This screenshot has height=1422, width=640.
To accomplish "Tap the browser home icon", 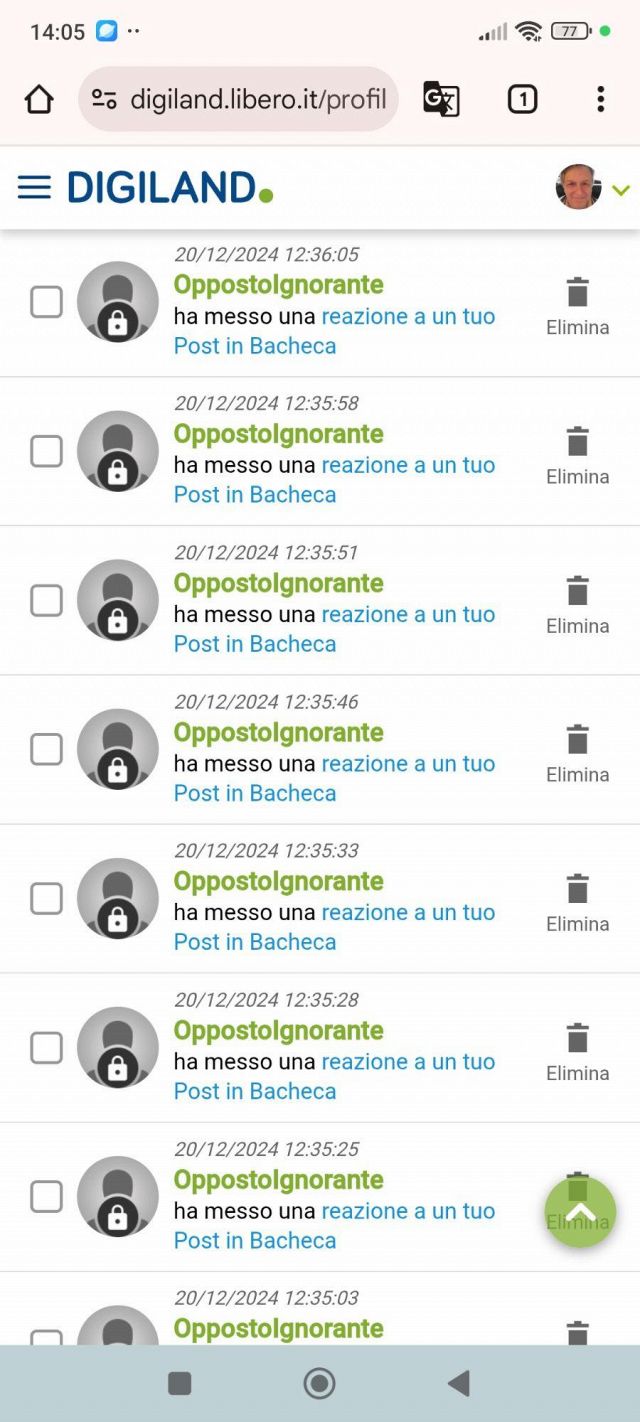I will coord(39,99).
